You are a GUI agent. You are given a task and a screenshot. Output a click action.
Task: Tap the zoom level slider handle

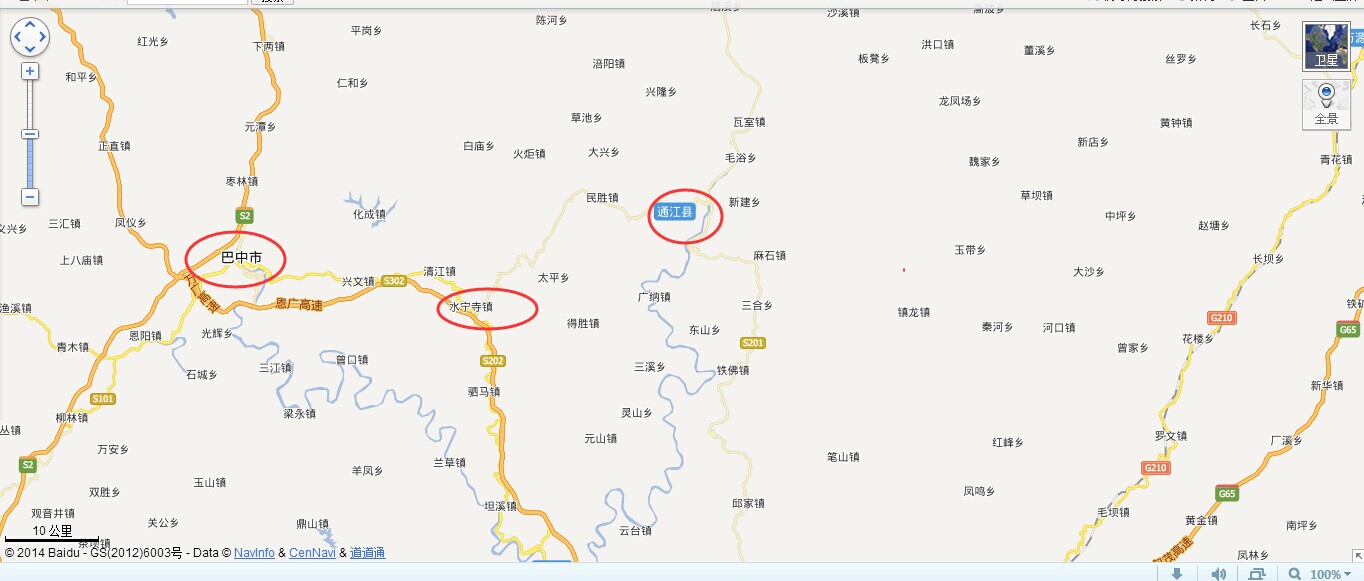pyautogui.click(x=30, y=134)
